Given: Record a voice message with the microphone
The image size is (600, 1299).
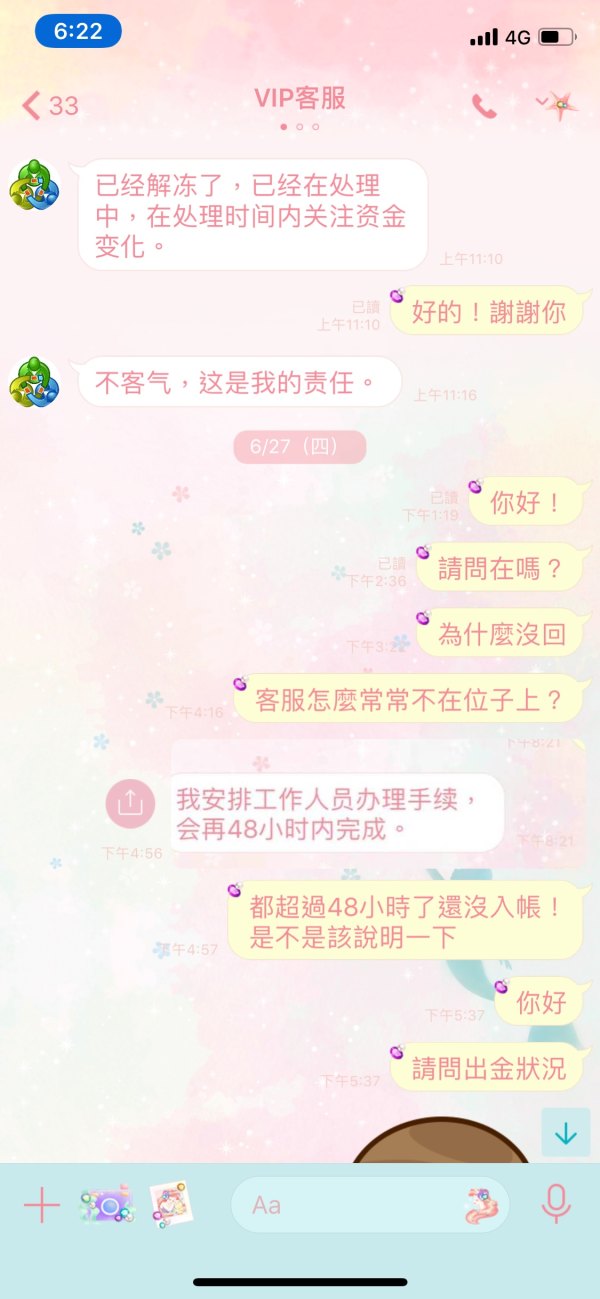Looking at the screenshot, I should [x=555, y=1205].
